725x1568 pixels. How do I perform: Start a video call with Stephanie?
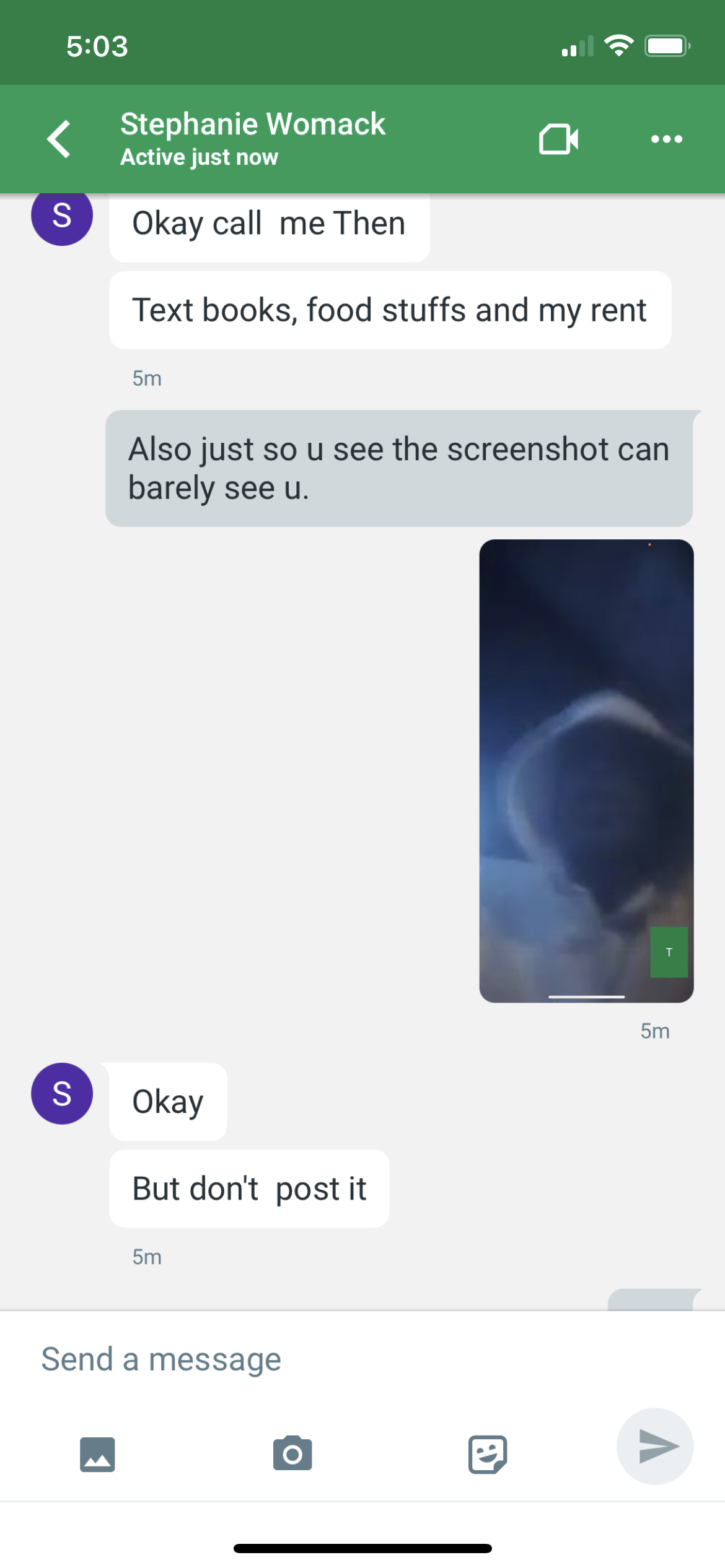pos(558,139)
